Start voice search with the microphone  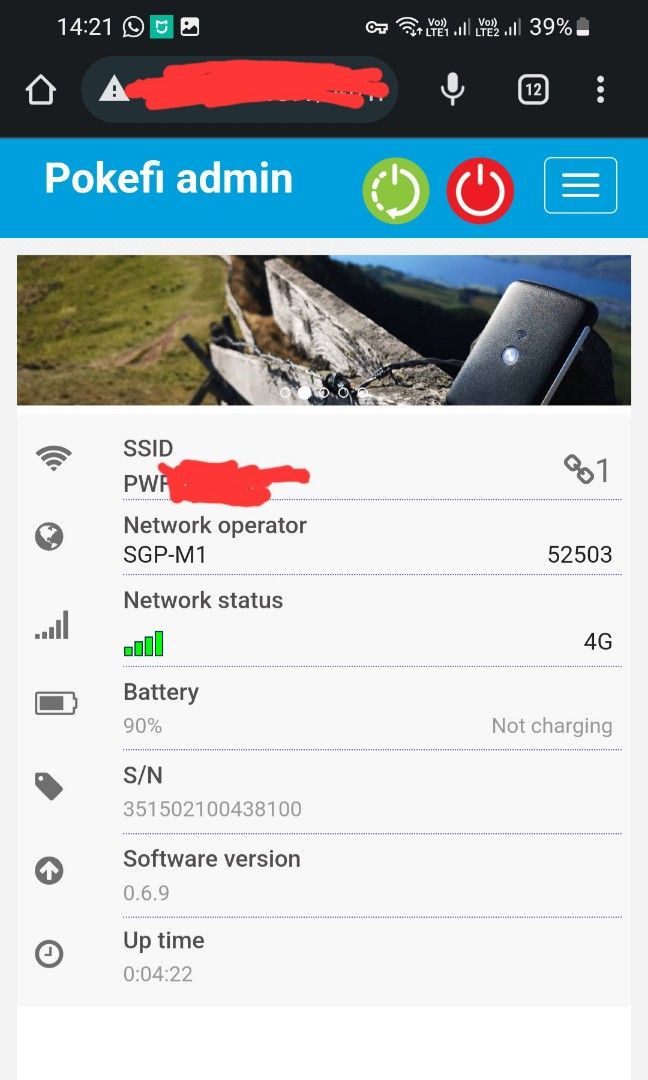tap(453, 90)
